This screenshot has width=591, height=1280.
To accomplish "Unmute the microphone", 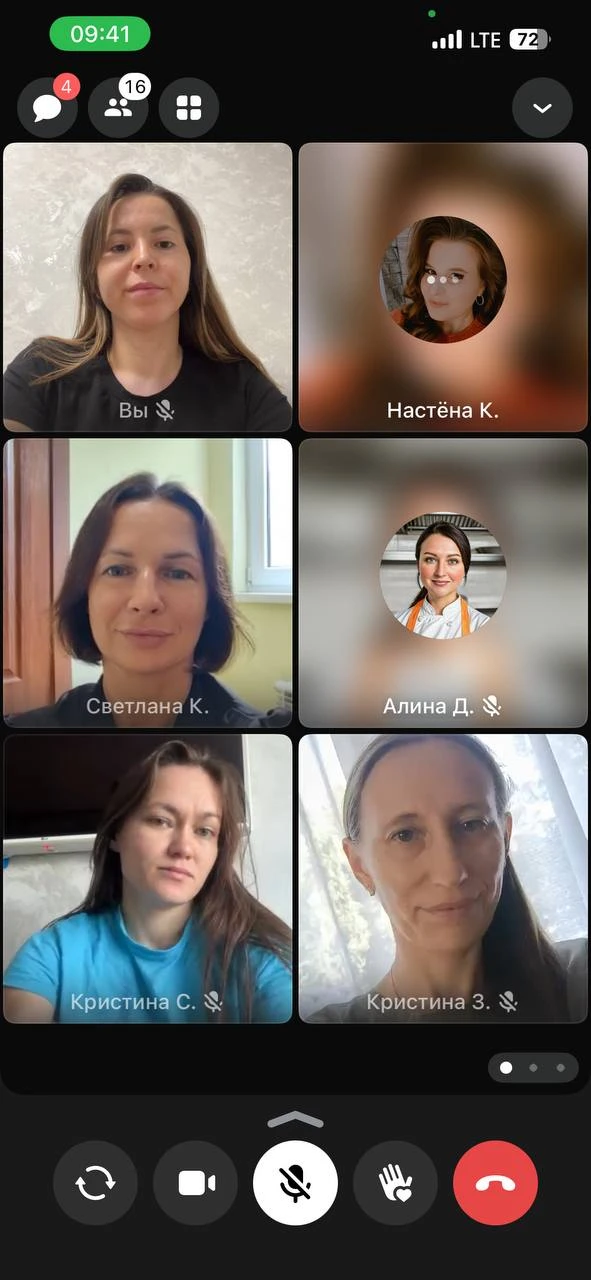I will [x=295, y=1183].
